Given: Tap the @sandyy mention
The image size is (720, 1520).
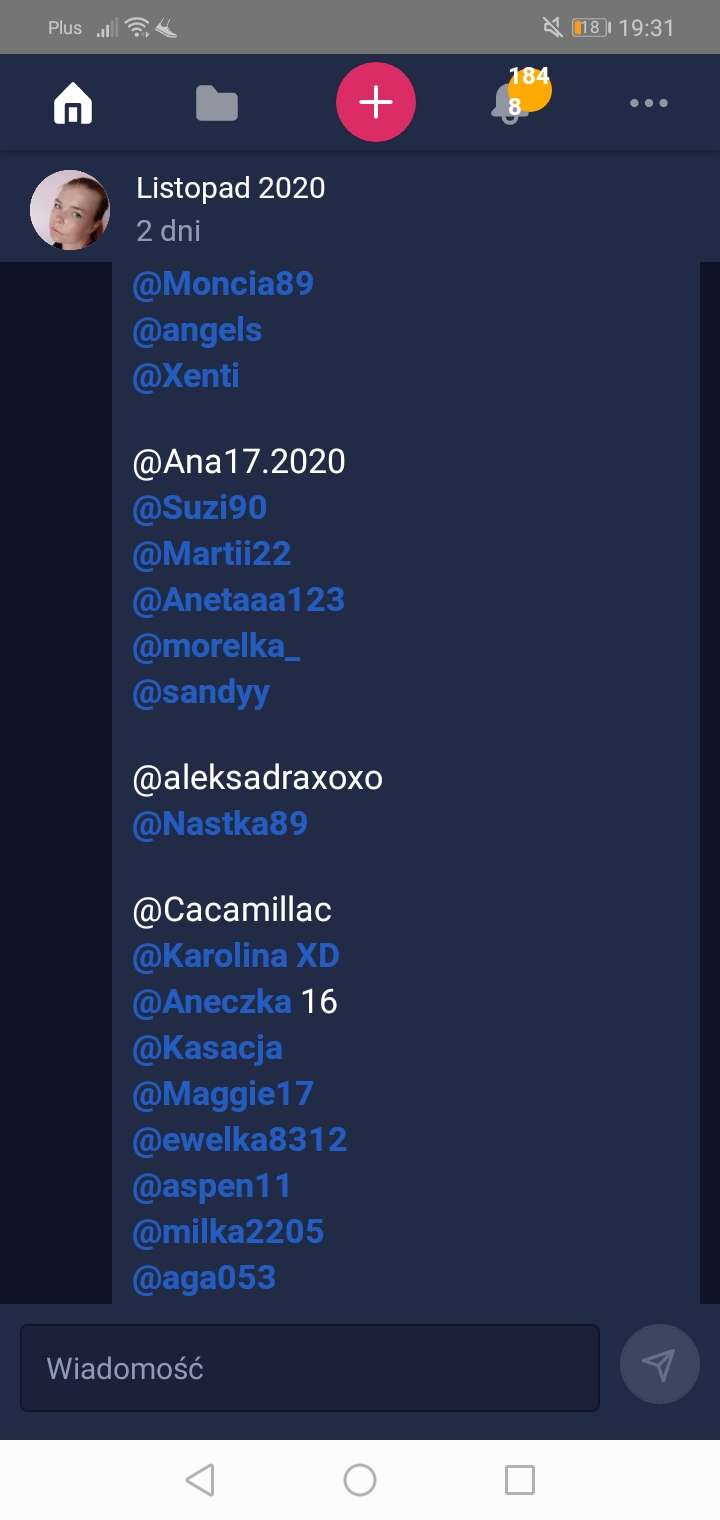Looking at the screenshot, I should pyautogui.click(x=201, y=692).
